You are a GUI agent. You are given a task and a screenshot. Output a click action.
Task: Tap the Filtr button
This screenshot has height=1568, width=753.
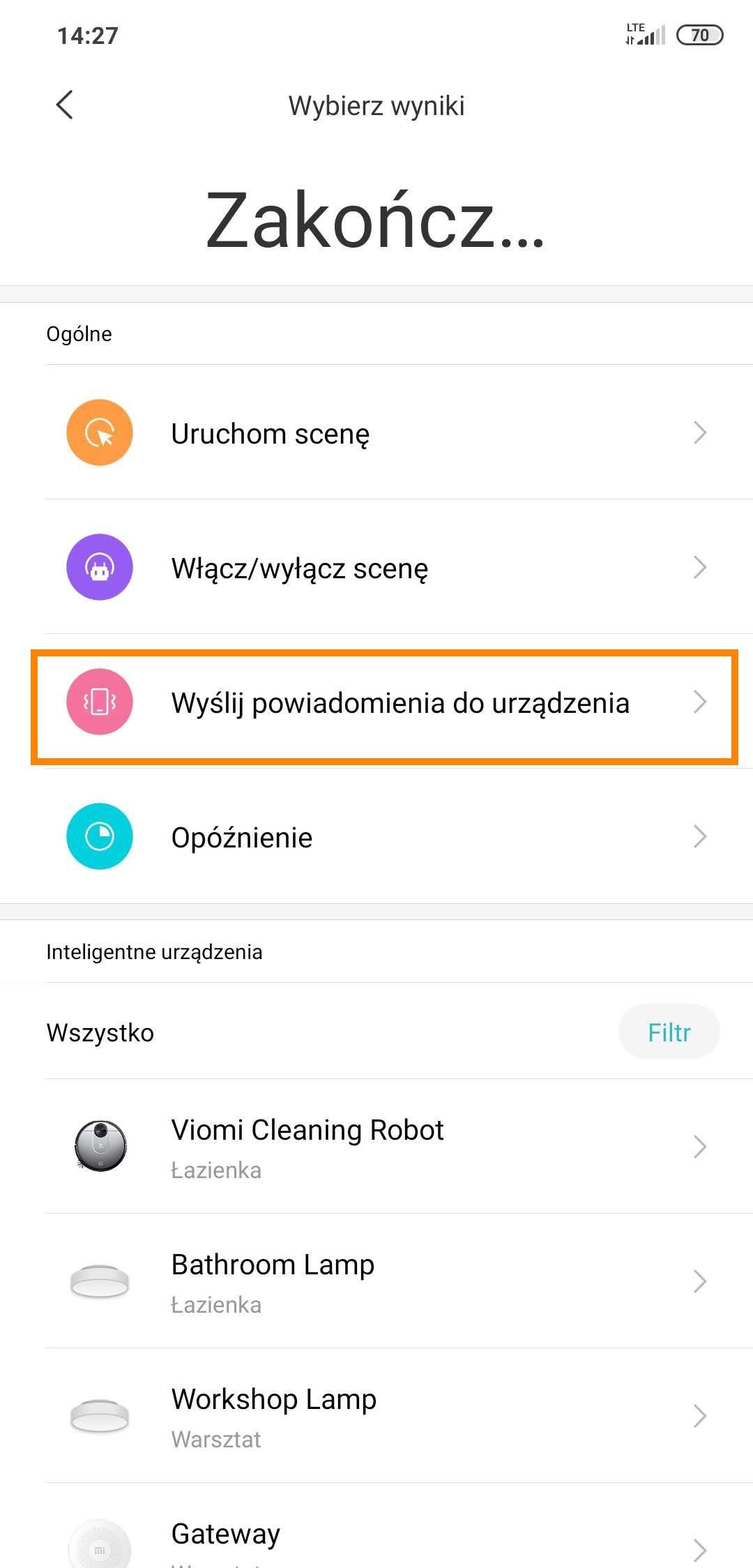click(x=668, y=1032)
